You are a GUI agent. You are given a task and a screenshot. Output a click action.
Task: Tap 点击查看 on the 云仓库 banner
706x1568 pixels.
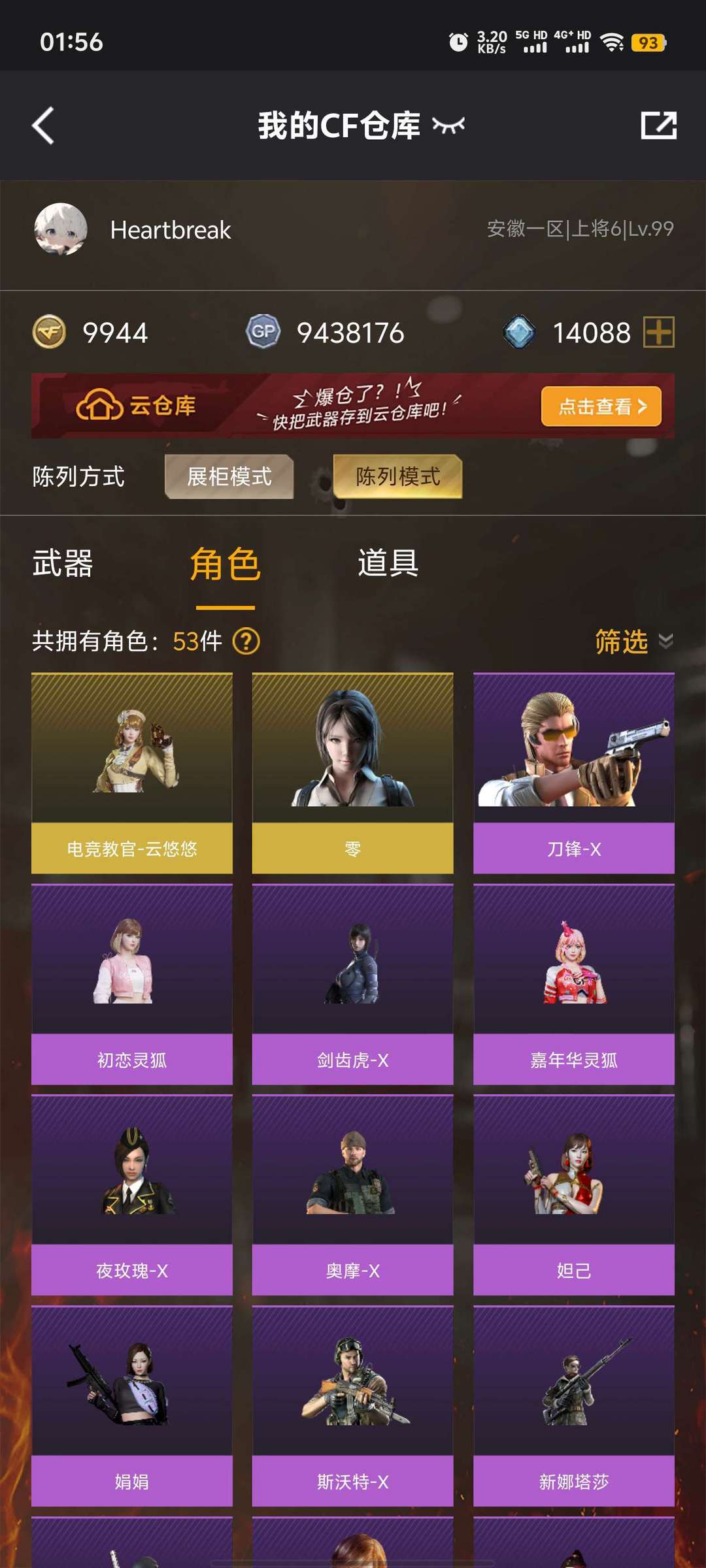coord(601,406)
